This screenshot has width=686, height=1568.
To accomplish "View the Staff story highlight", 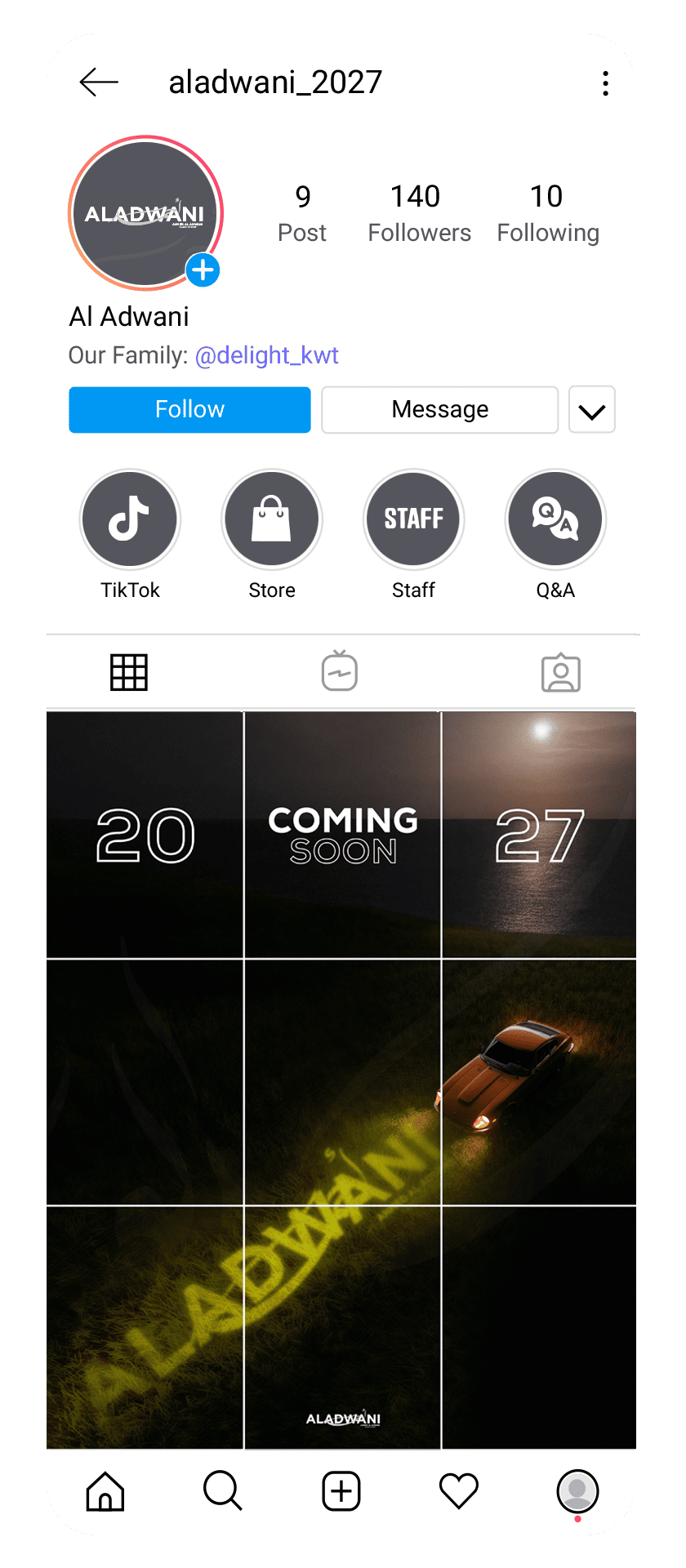I will [413, 519].
